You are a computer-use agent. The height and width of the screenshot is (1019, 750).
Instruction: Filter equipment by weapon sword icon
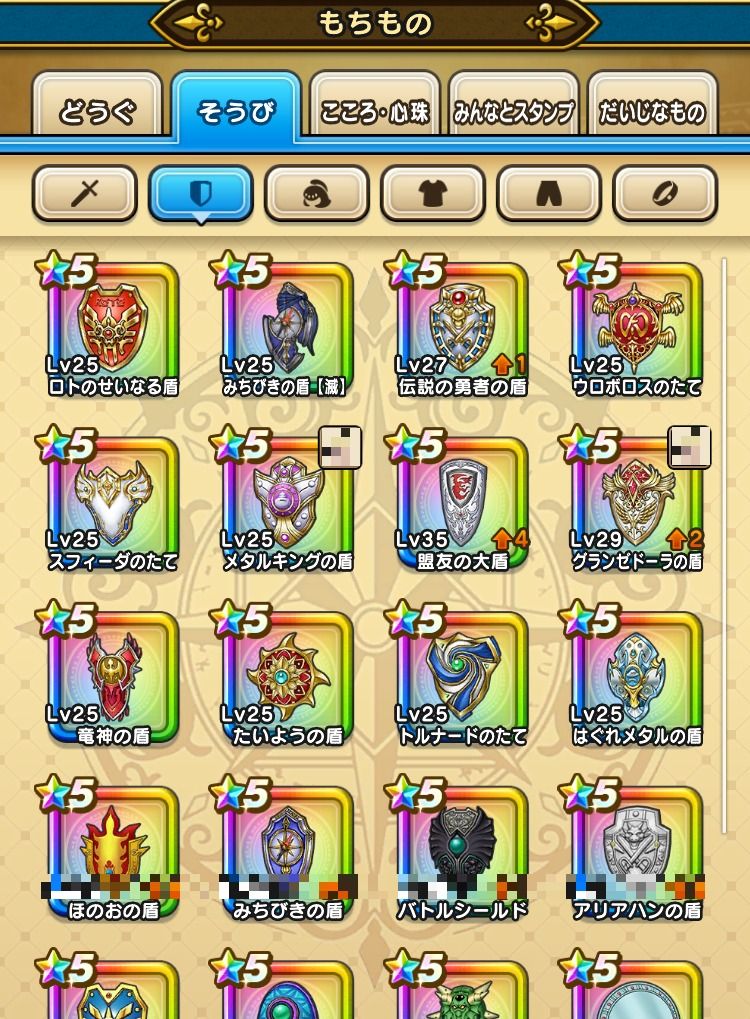(x=85, y=193)
